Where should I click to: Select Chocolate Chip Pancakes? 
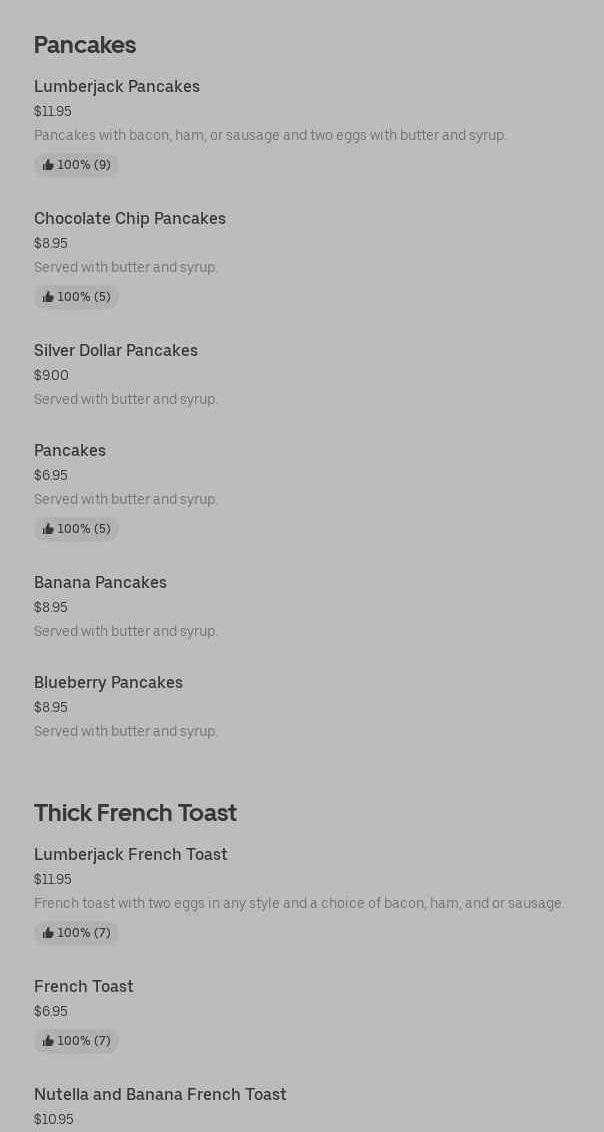click(130, 219)
